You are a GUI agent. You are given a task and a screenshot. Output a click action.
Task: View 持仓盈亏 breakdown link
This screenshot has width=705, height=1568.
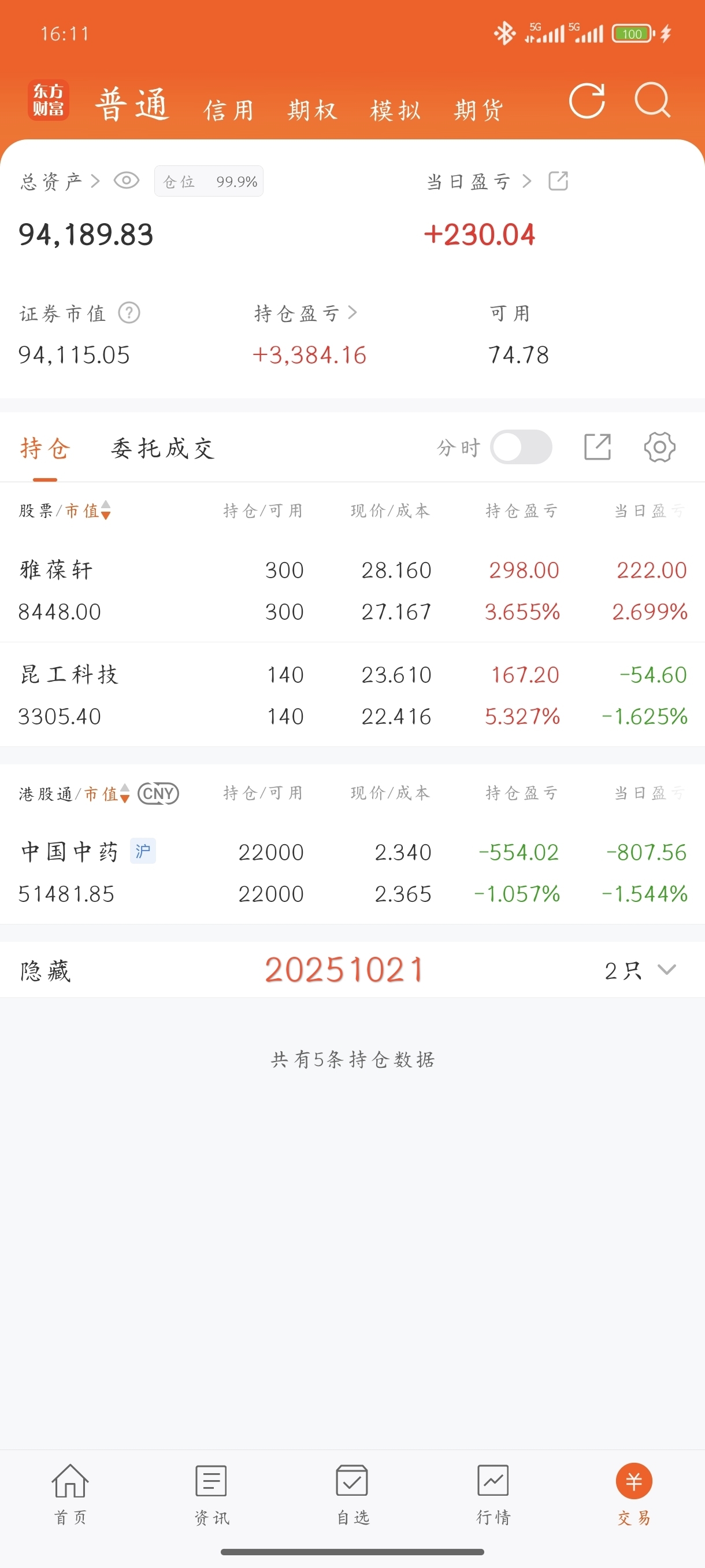pos(303,313)
